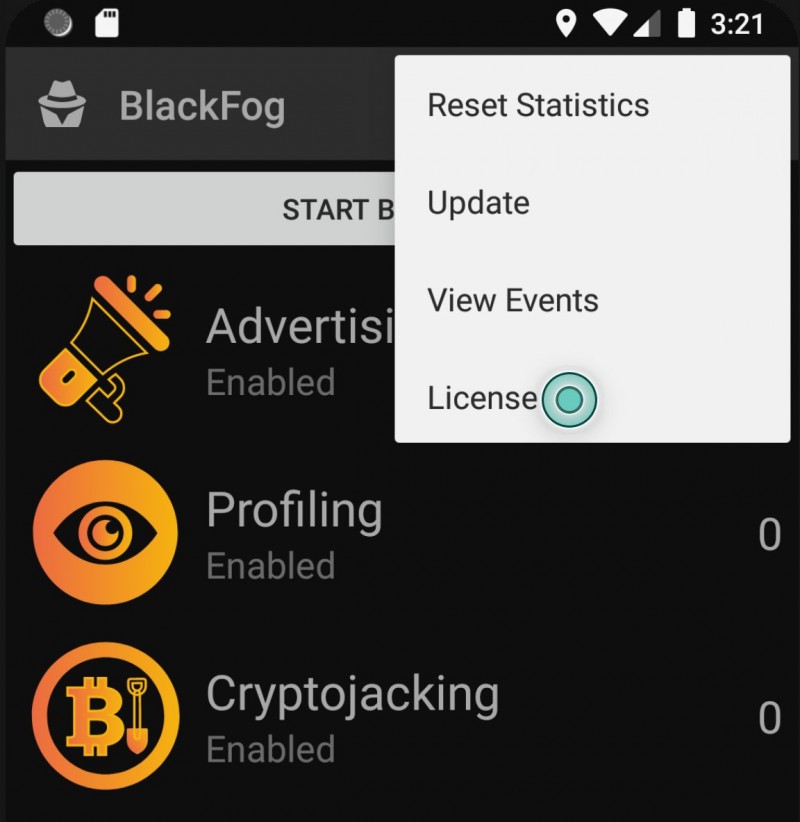The height and width of the screenshot is (822, 800).
Task: Disable Cryptojacking protection via its Enabled label
Action: tap(270, 749)
